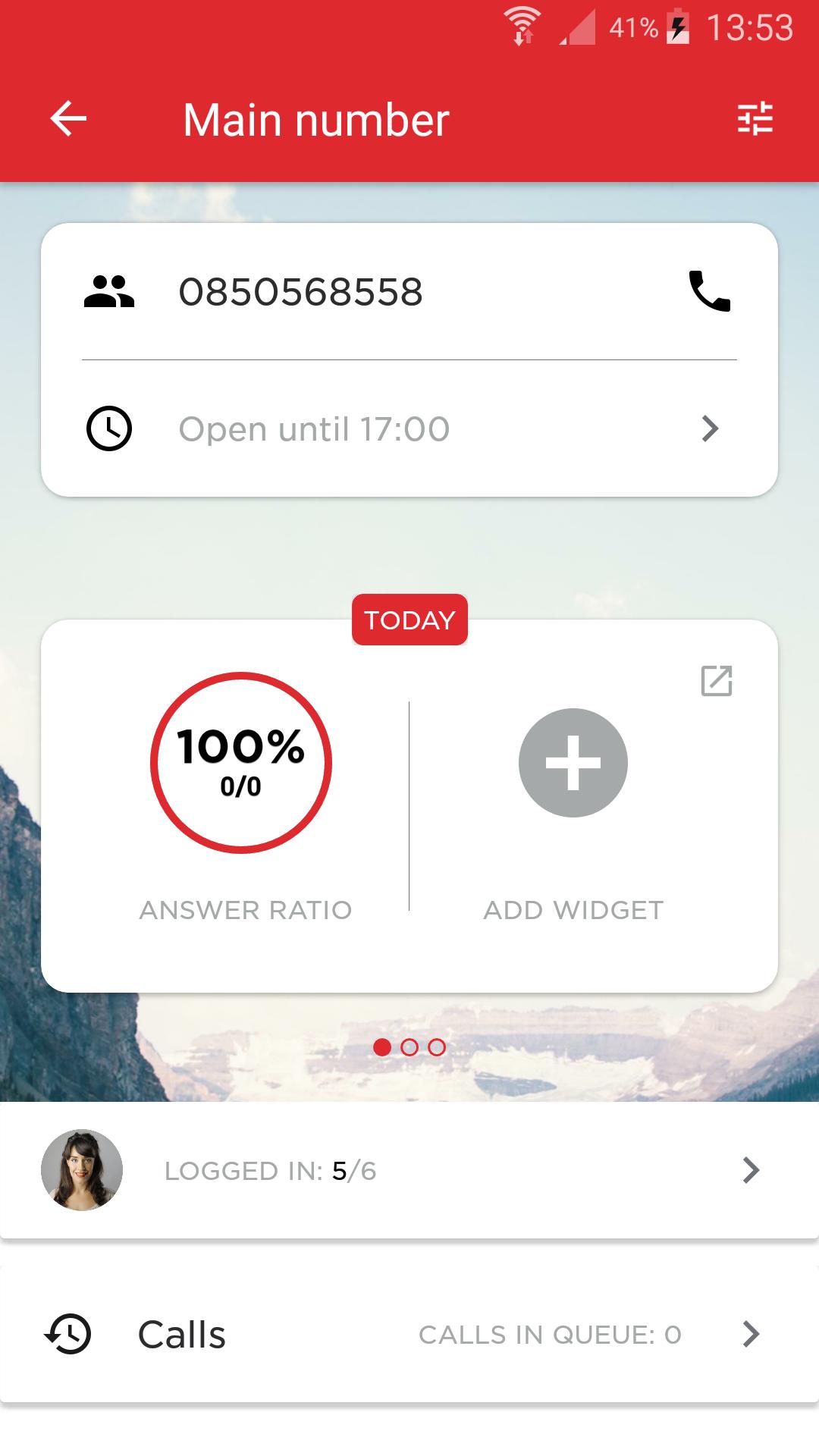Select the TODAY period badge
The image size is (819, 1456).
point(409,620)
